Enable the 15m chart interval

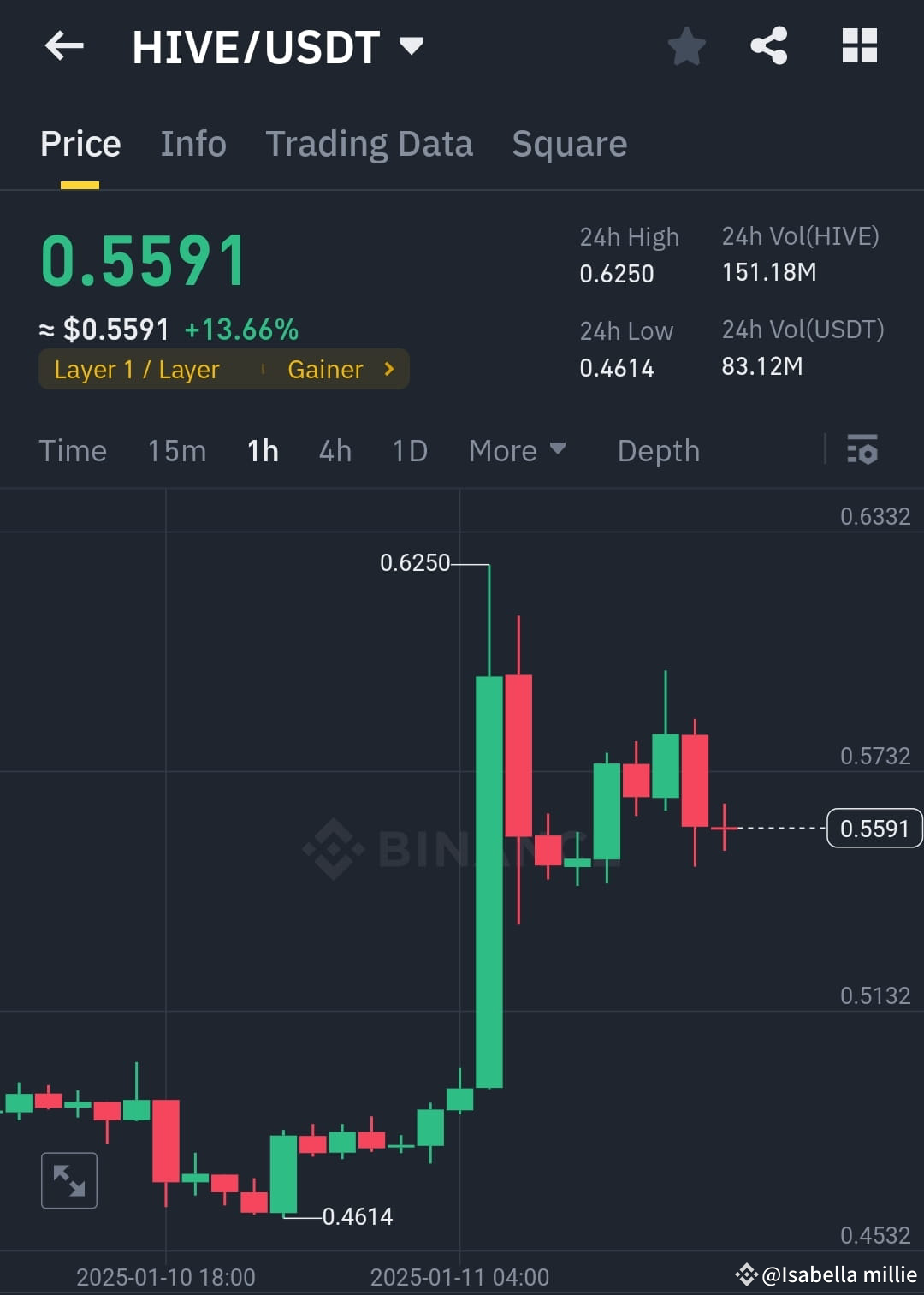[x=176, y=451]
